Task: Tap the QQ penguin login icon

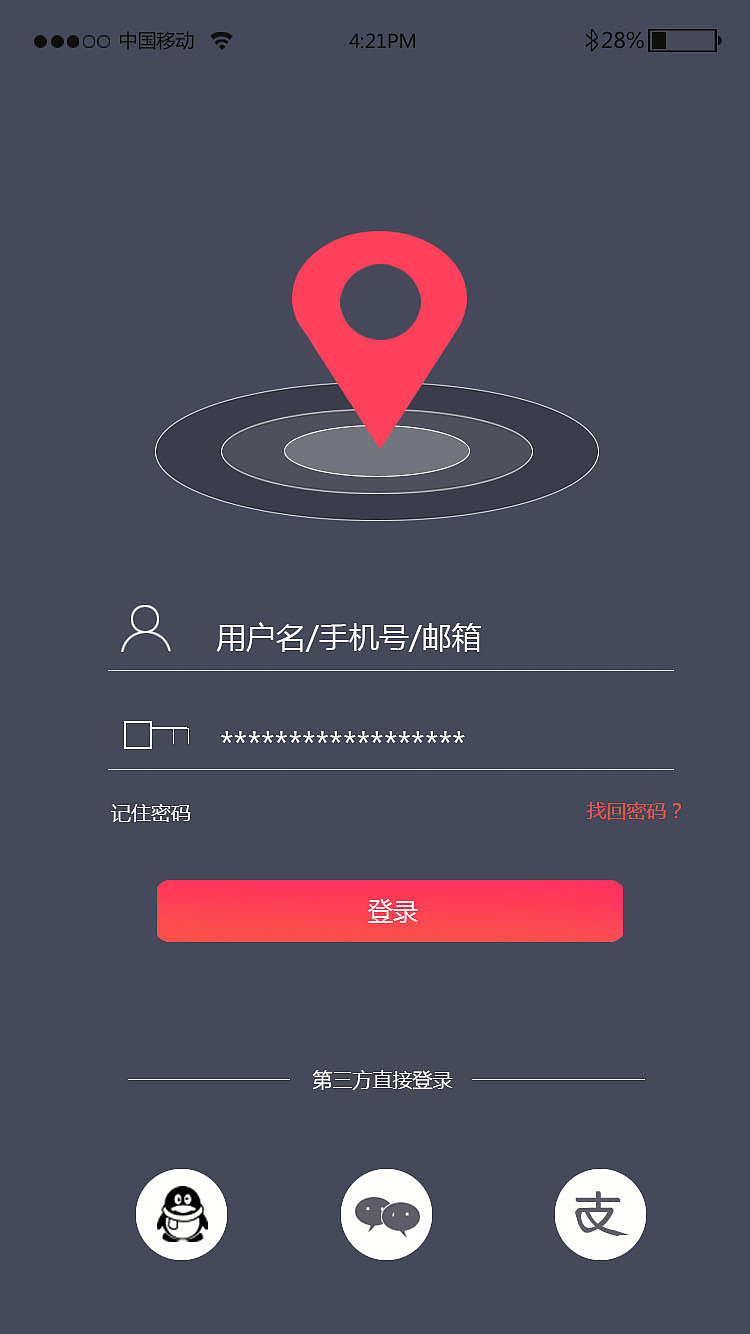Action: point(181,1213)
